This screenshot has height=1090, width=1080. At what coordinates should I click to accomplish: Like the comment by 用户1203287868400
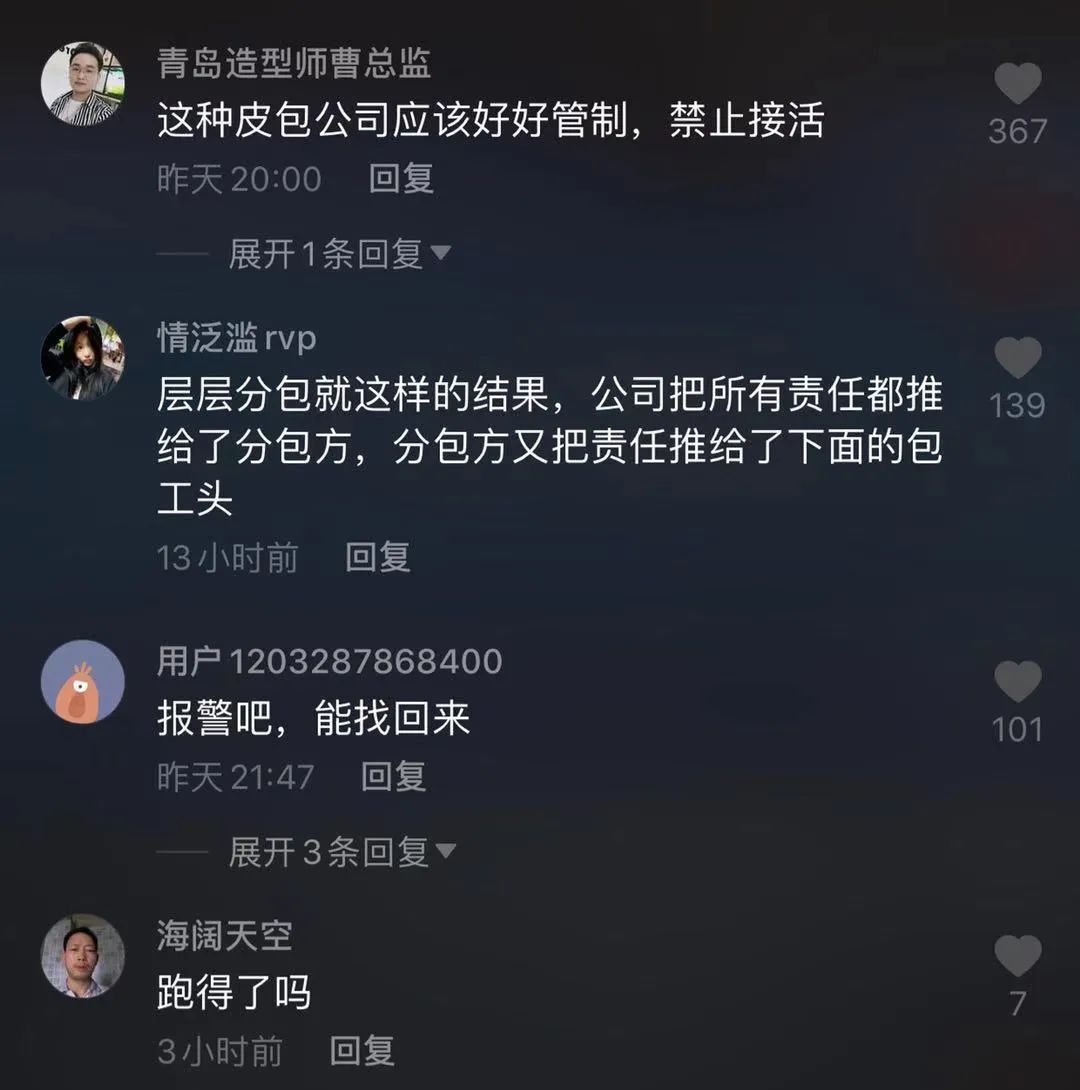(1018, 682)
